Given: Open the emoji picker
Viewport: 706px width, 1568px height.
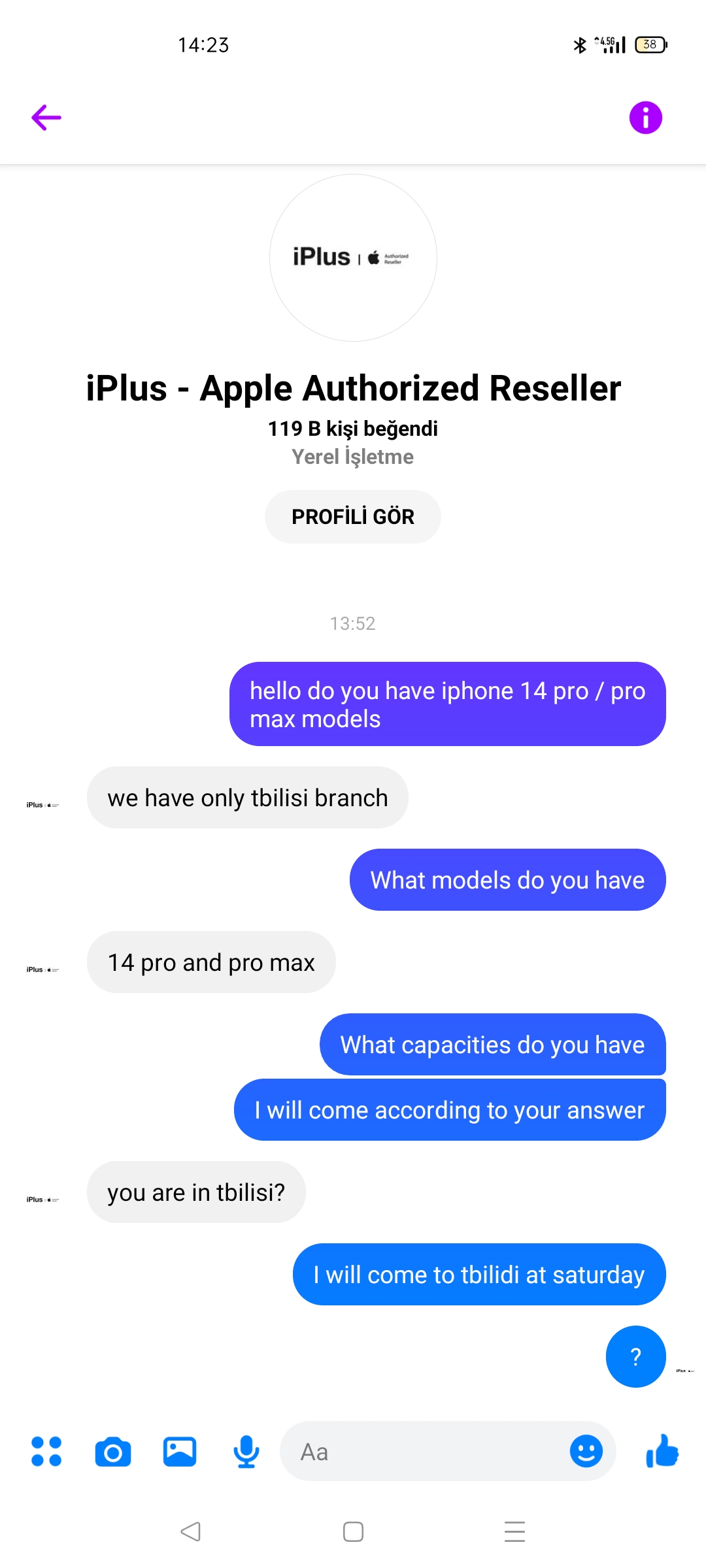Looking at the screenshot, I should pyautogui.click(x=585, y=1452).
